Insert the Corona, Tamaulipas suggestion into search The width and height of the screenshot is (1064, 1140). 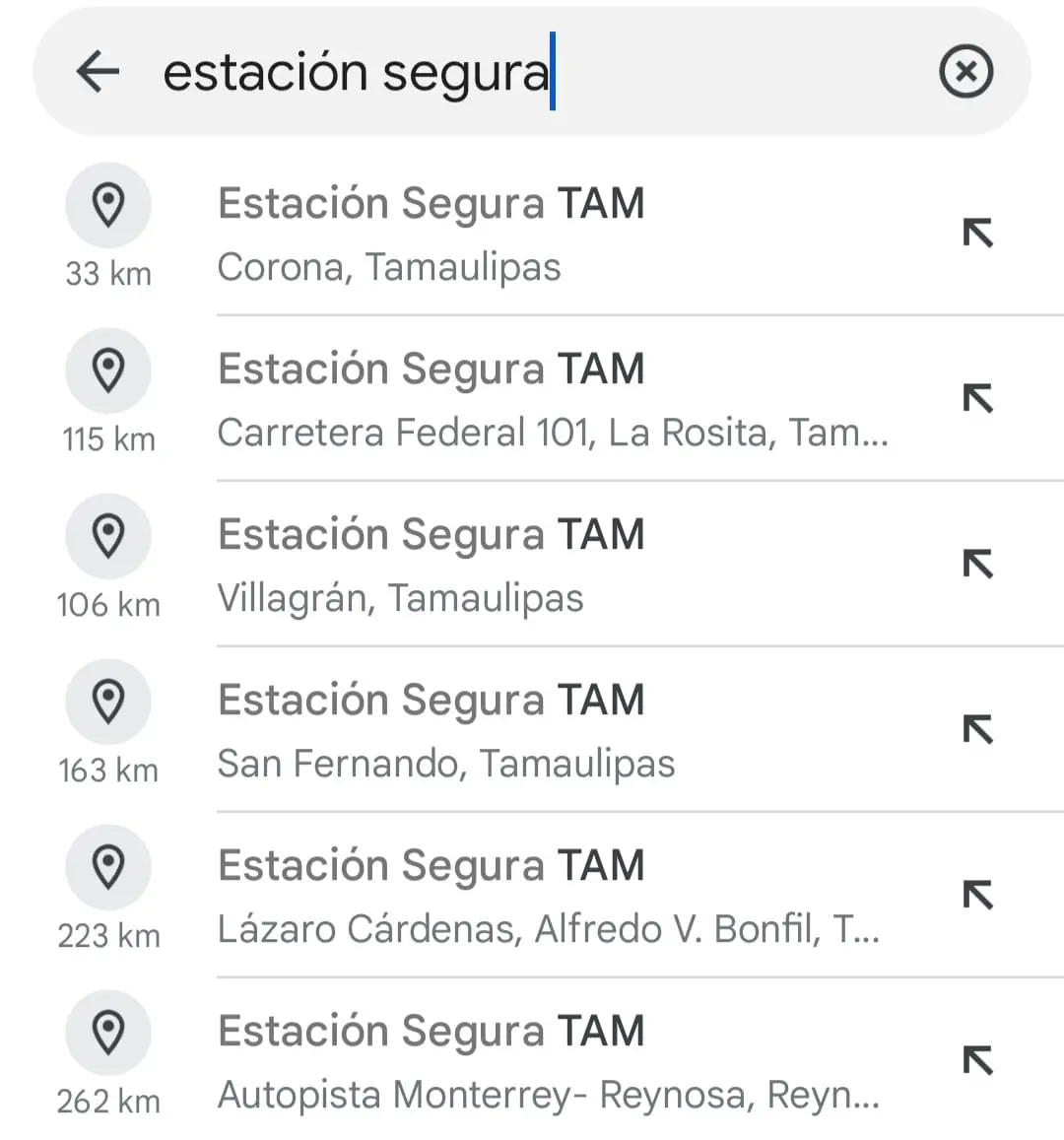[977, 234]
